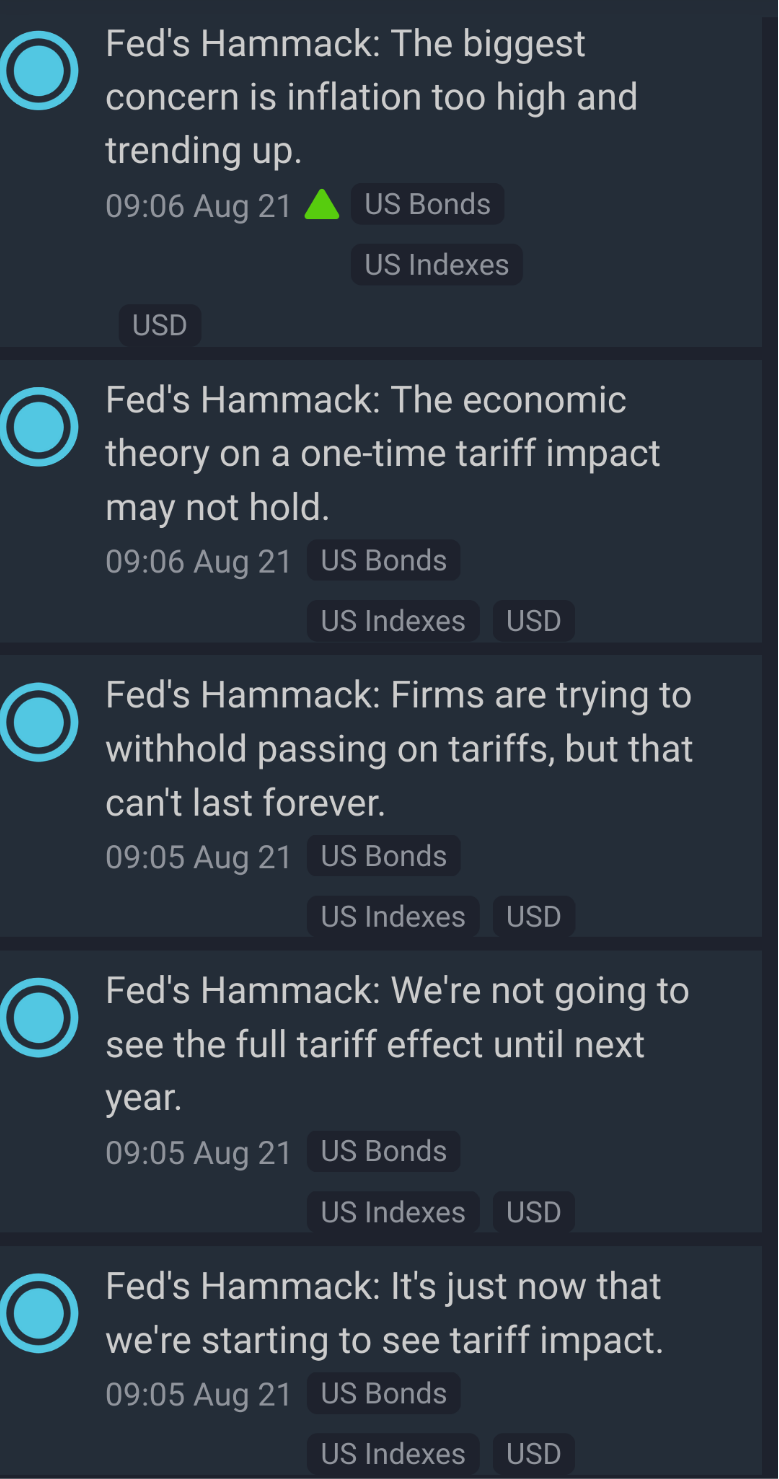Screen dimensions: 779x1479
Task: Open headline about just now seeing tariff impact
Action: coord(384,1312)
